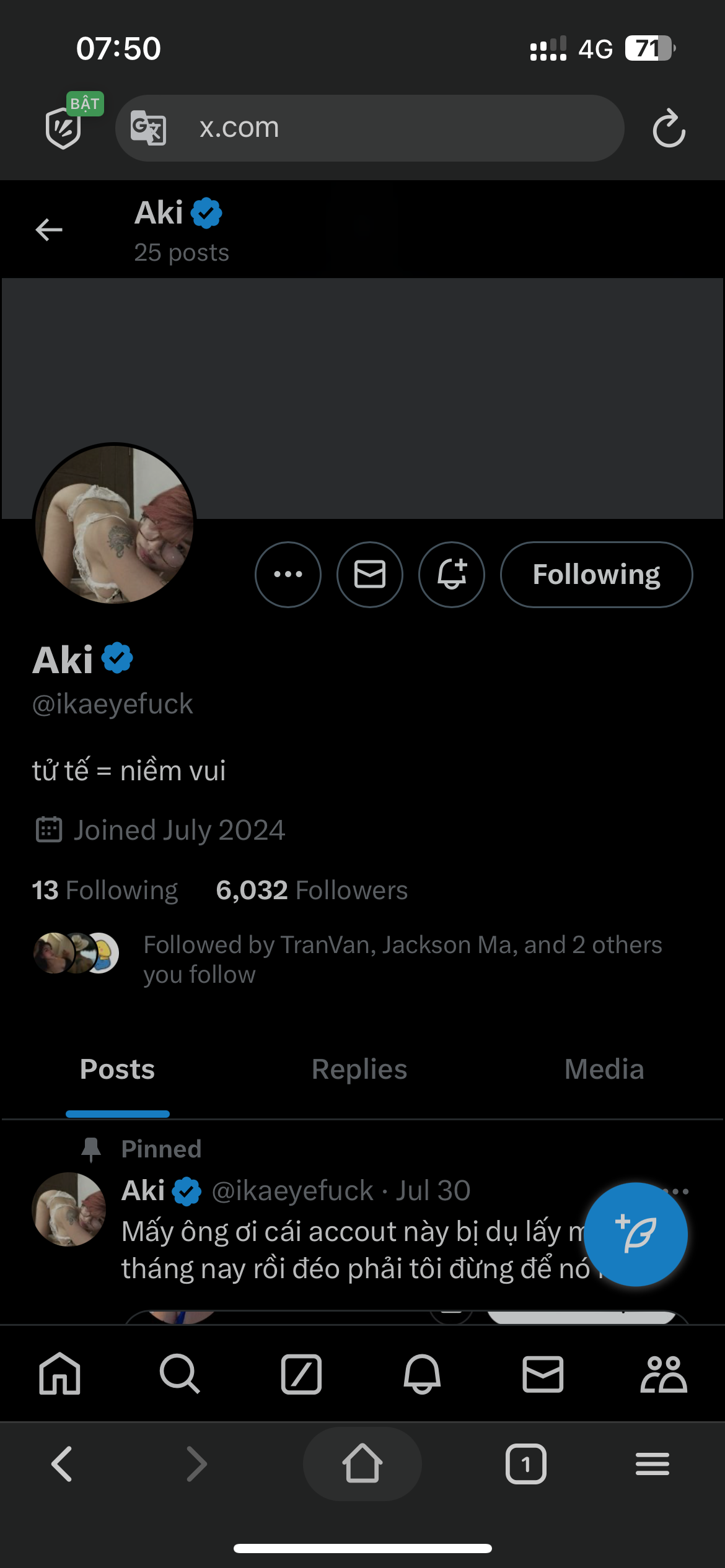
Task: Tap the x.com address bar
Action: point(372,128)
